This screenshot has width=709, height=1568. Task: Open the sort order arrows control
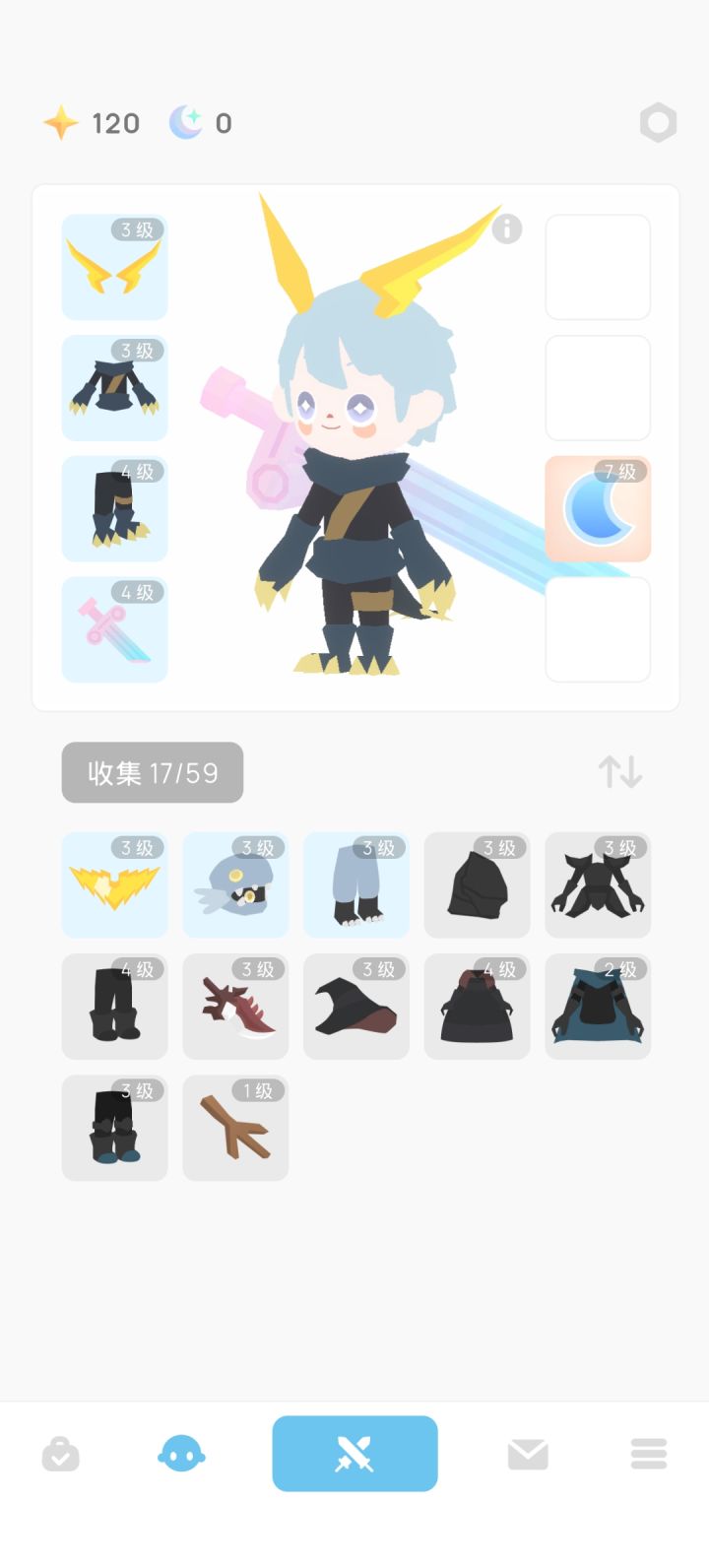620,772
